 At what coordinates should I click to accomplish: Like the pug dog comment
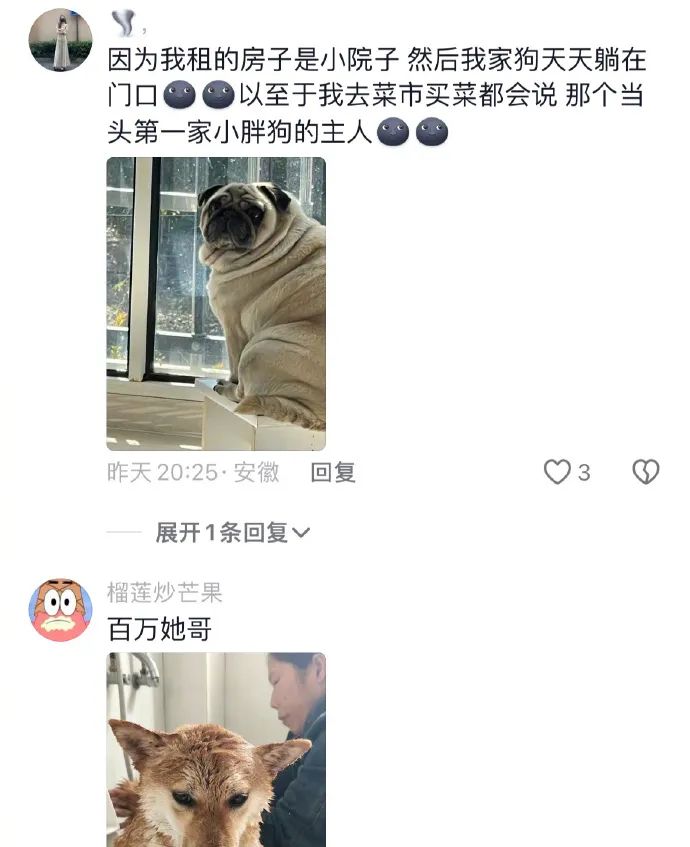click(x=557, y=472)
